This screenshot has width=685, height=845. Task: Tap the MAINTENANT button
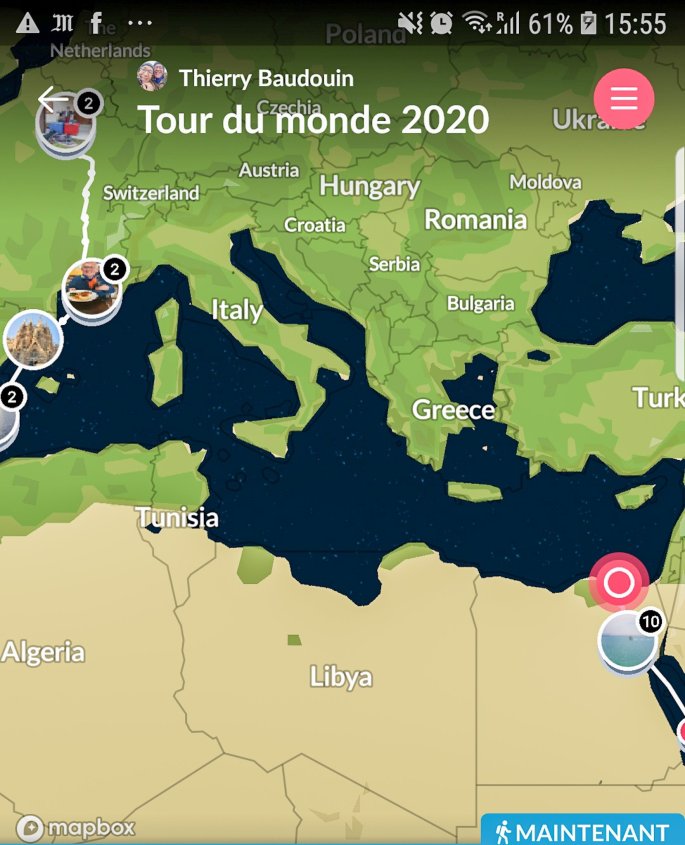[x=583, y=831]
